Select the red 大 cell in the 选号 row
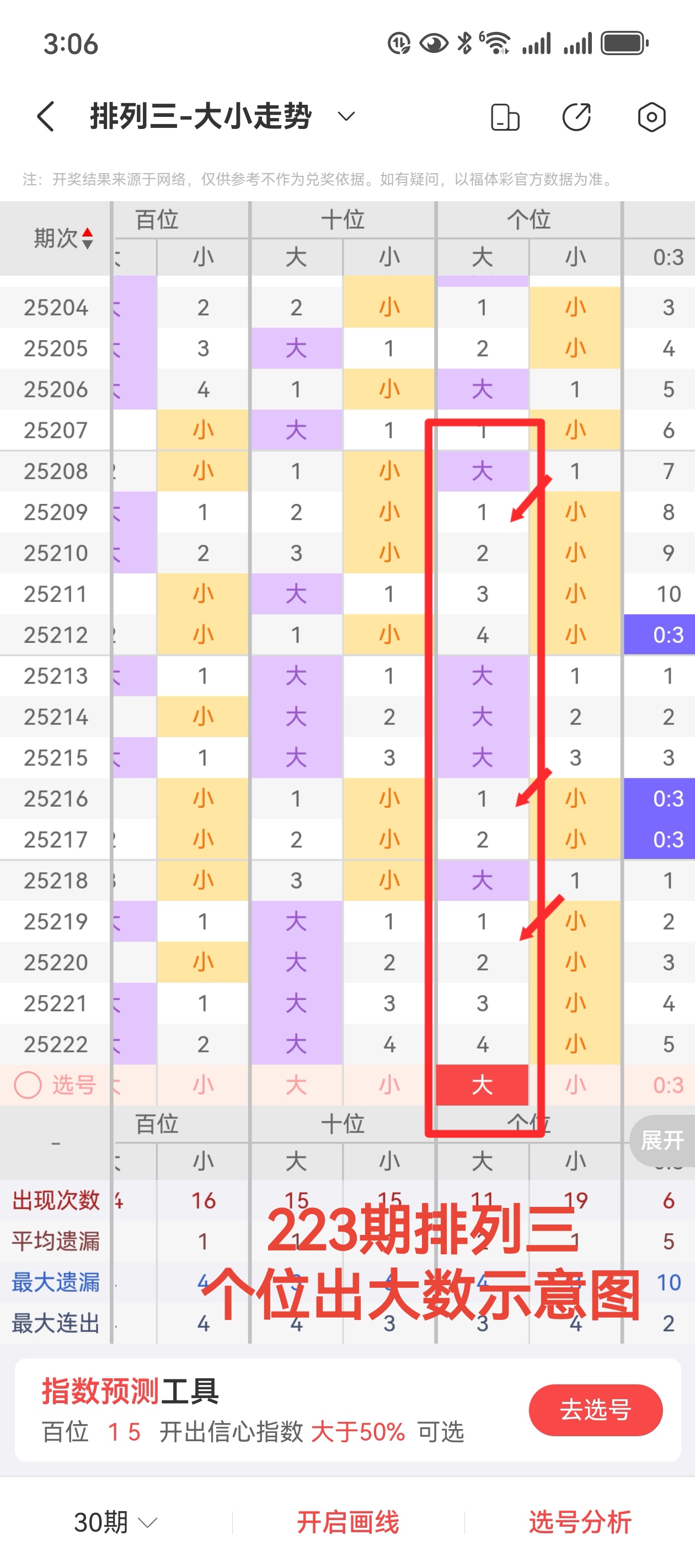 click(481, 1084)
